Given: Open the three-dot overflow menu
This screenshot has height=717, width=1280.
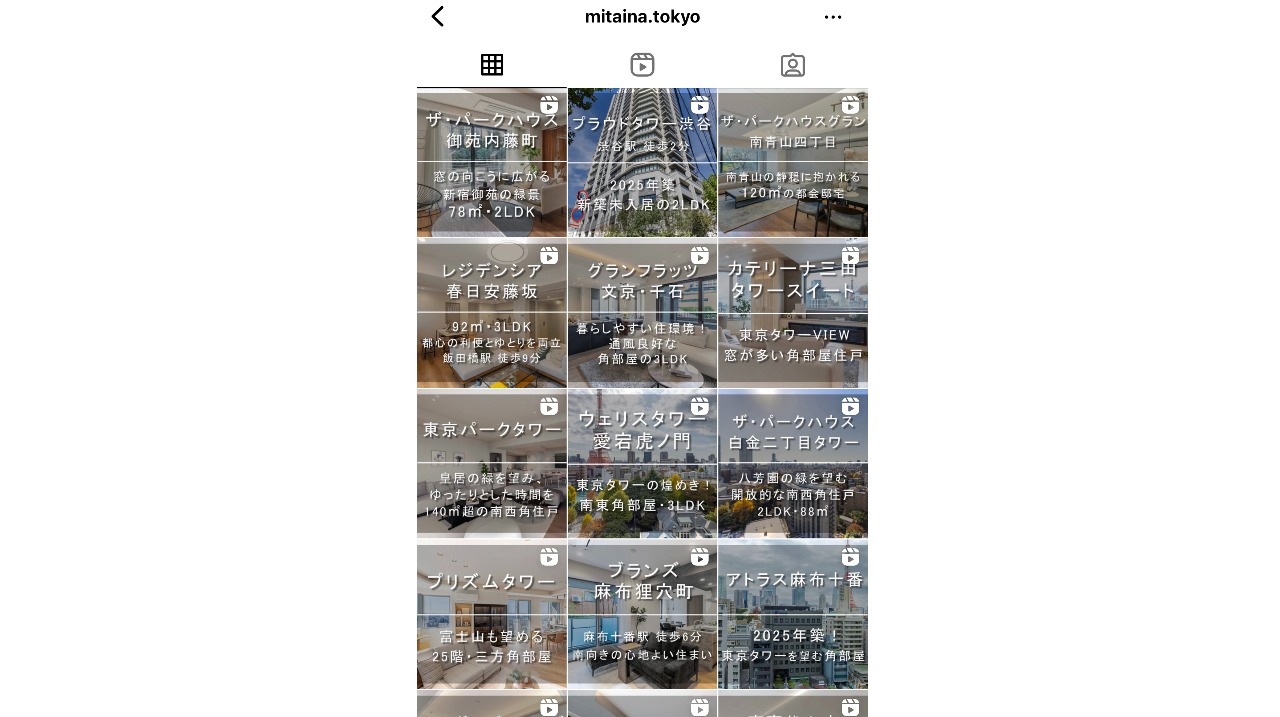Looking at the screenshot, I should (x=832, y=17).
